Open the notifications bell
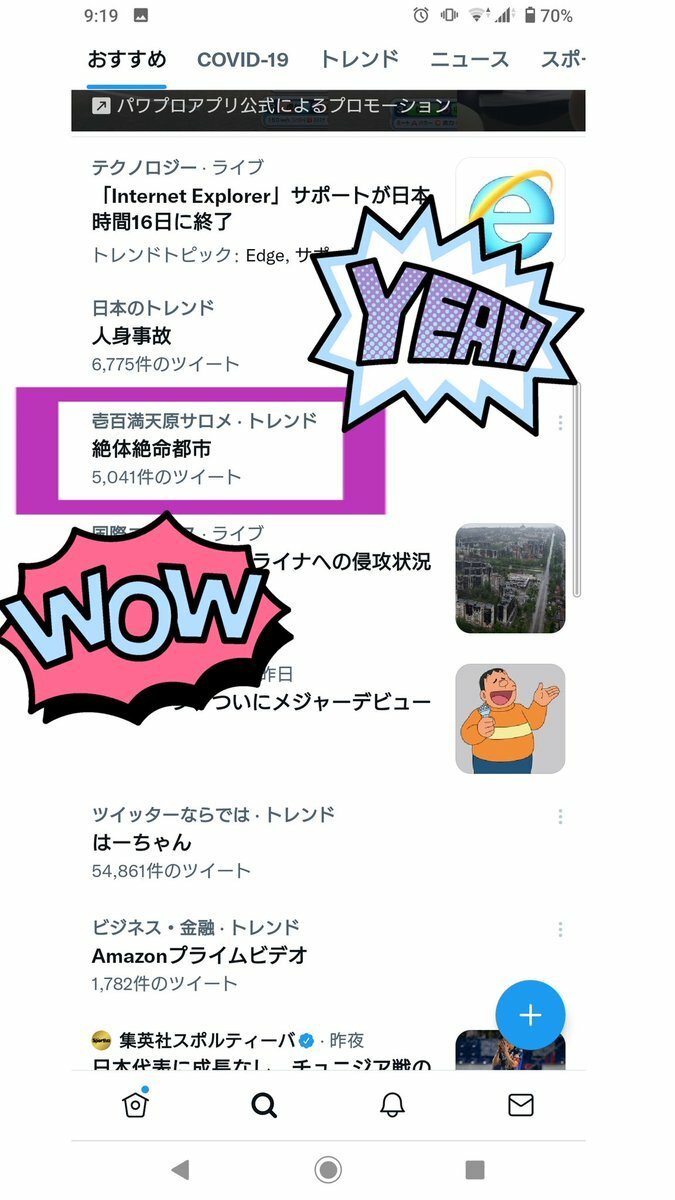 pyautogui.click(x=392, y=1105)
